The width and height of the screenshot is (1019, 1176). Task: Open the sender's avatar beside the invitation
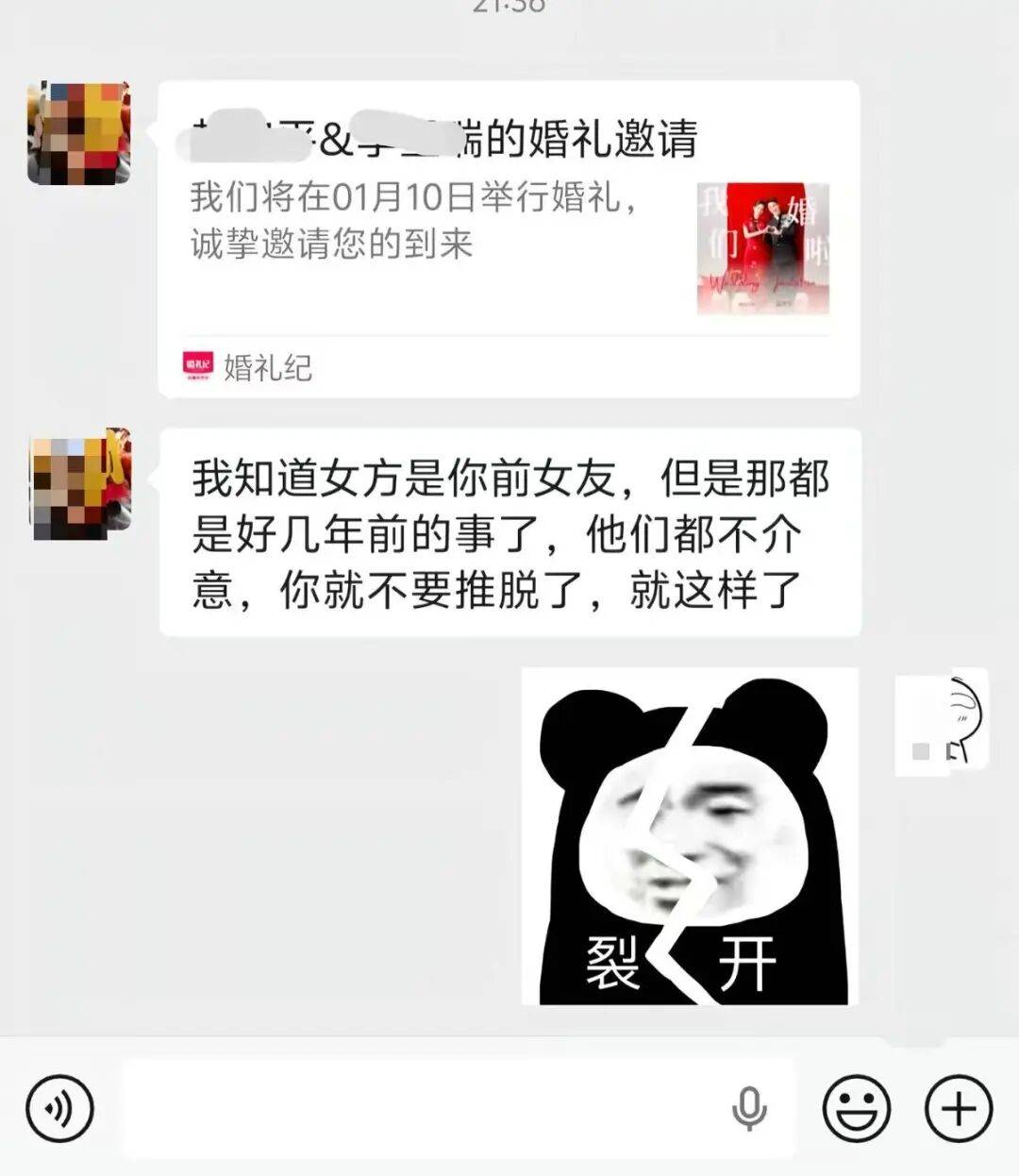coord(78,133)
